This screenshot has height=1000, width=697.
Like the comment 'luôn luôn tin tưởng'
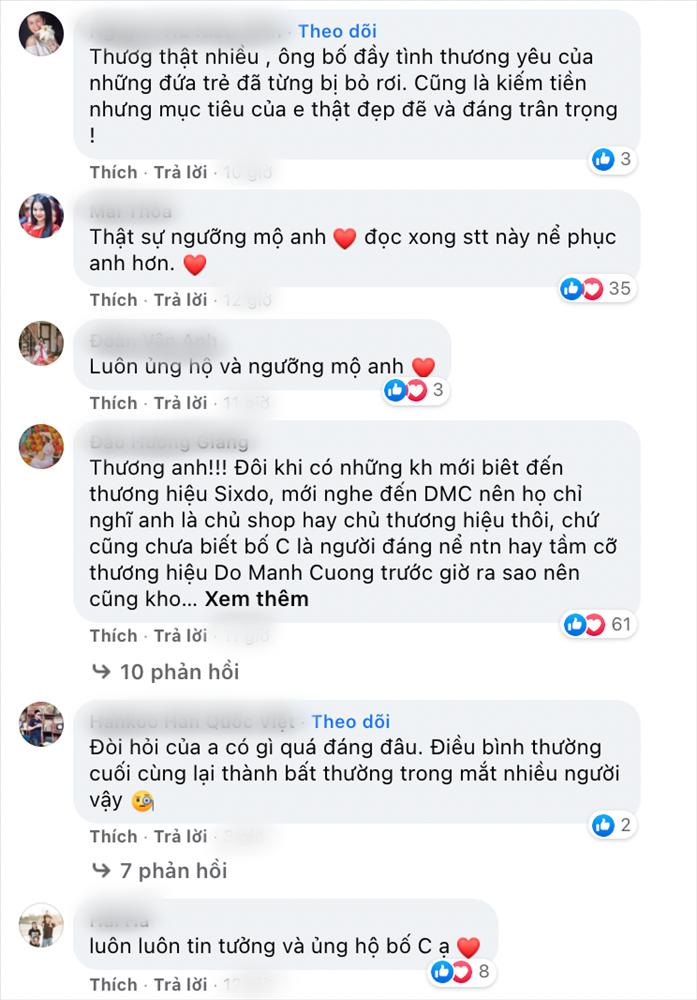[x=113, y=984]
